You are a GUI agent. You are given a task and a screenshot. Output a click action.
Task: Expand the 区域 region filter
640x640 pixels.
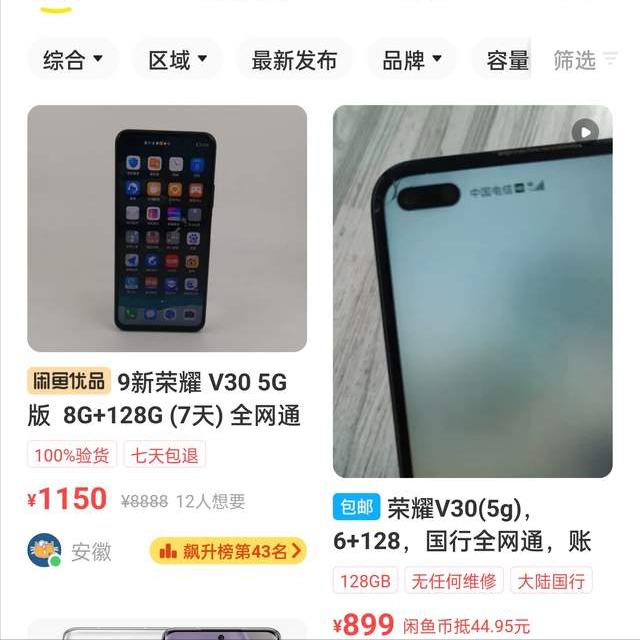[178, 60]
